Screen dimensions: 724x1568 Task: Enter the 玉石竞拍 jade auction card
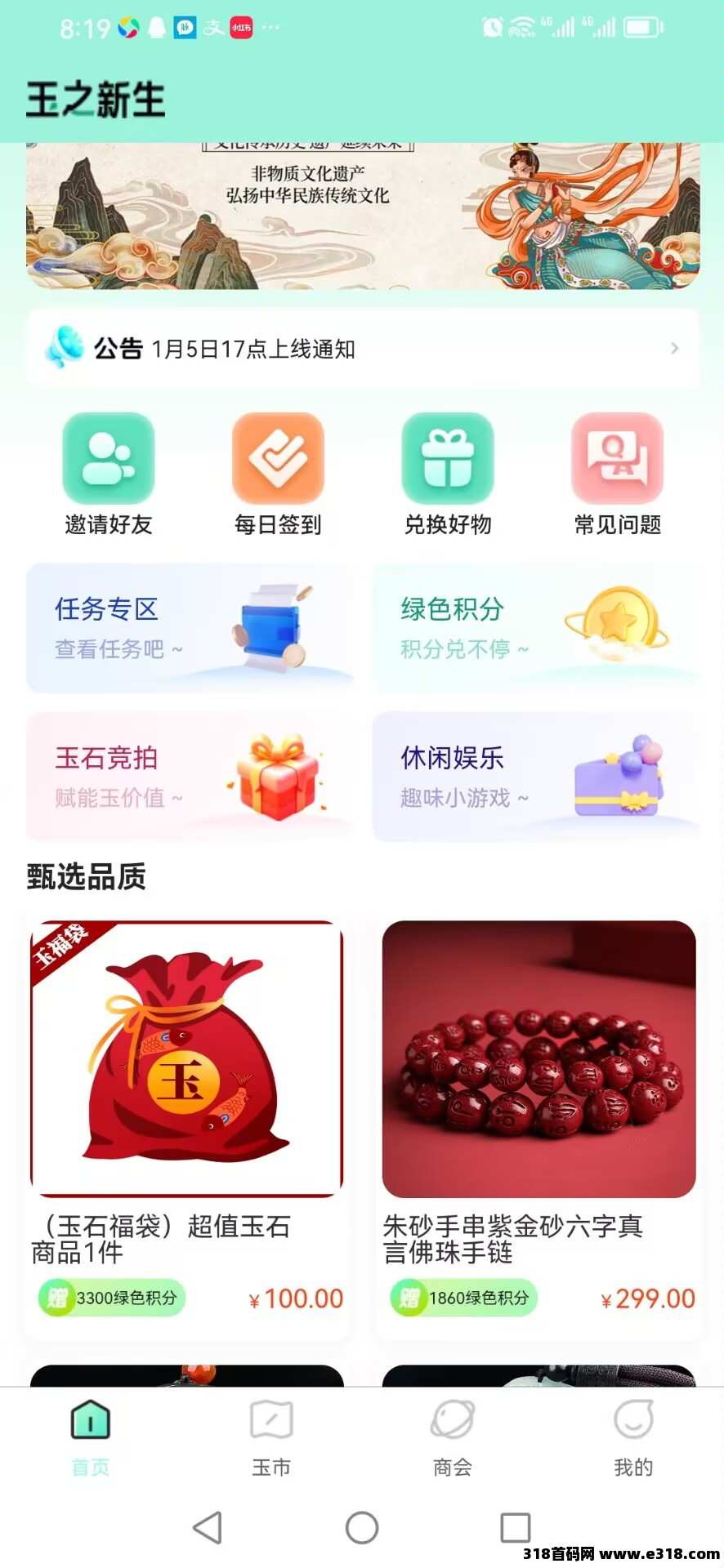190,777
